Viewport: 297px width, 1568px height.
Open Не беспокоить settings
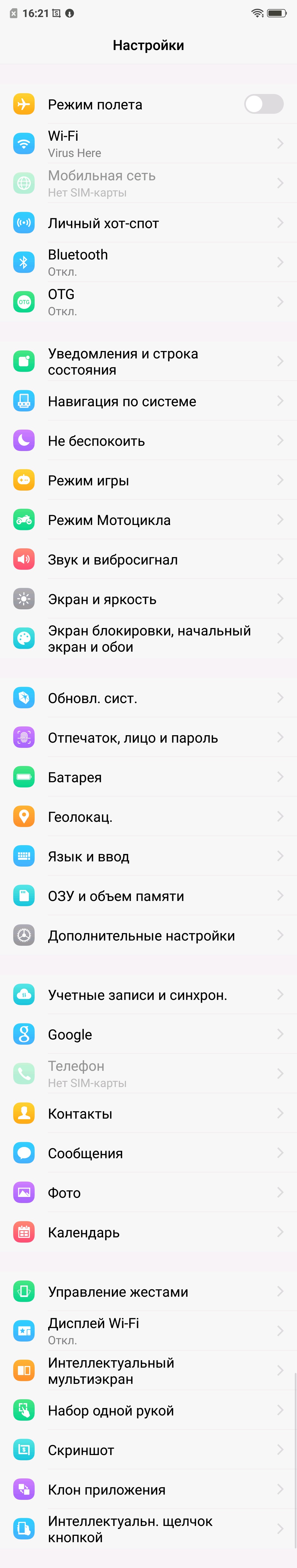pyautogui.click(x=148, y=441)
